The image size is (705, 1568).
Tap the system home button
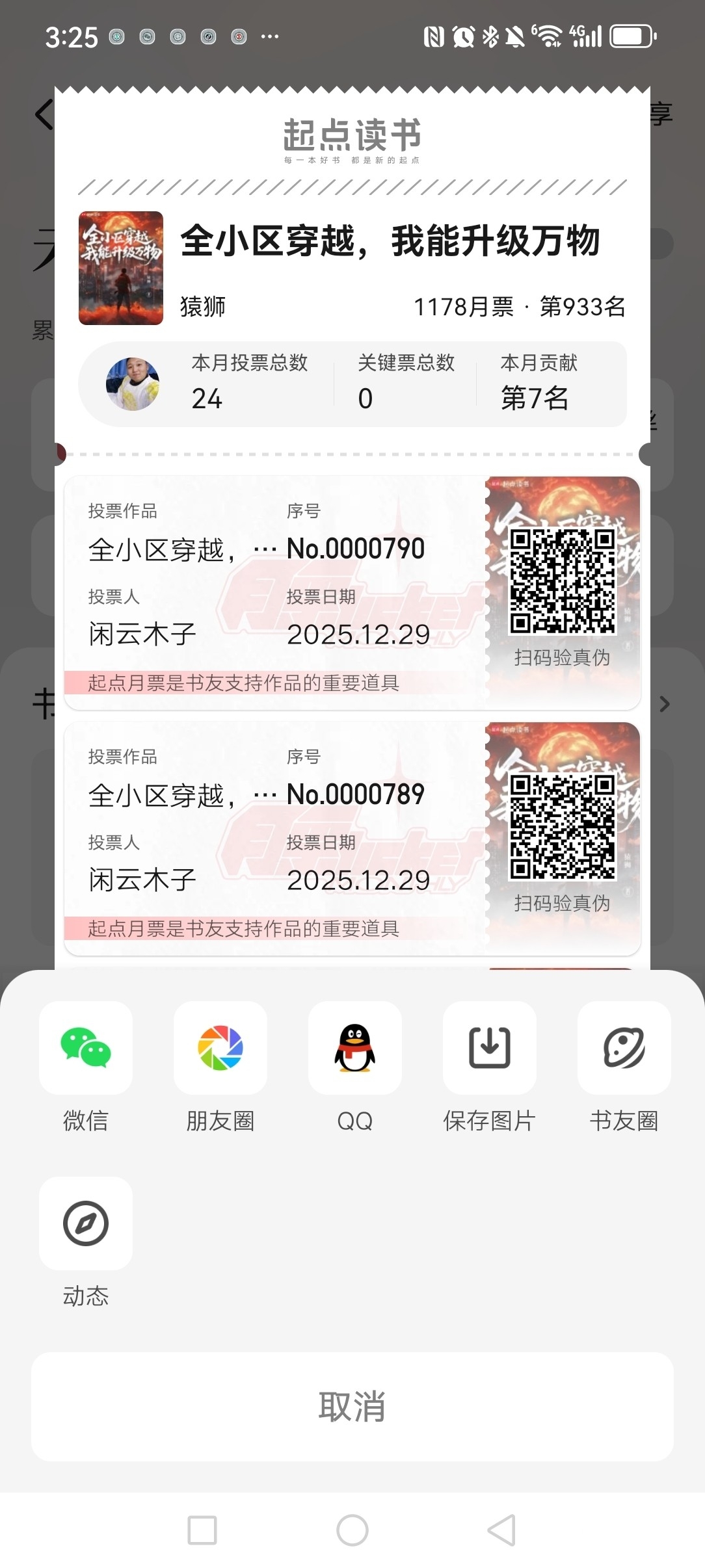point(352,1530)
